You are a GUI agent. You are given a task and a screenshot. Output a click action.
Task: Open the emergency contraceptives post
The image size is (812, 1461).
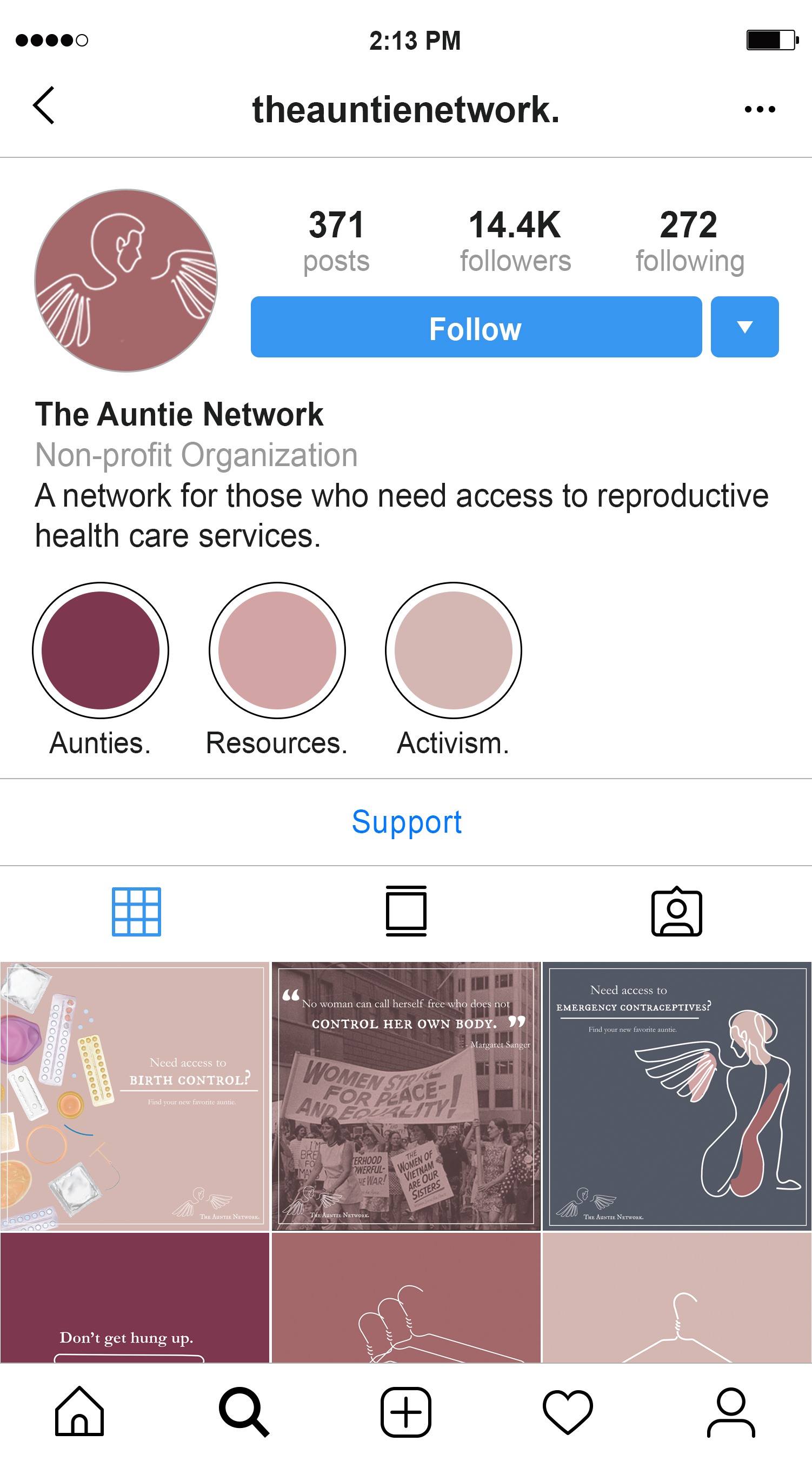click(677, 1095)
